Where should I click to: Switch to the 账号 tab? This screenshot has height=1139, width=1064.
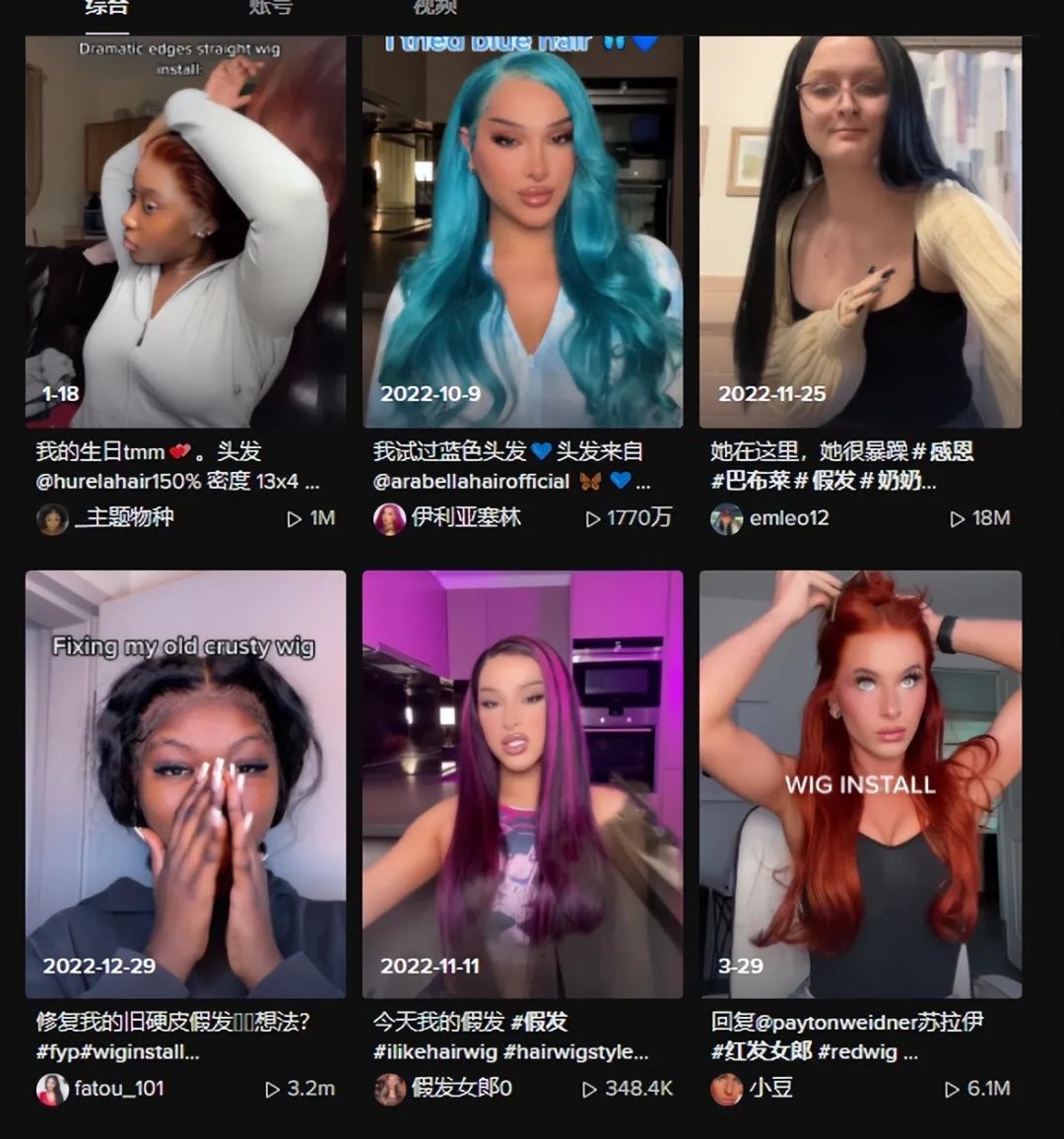(270, 8)
